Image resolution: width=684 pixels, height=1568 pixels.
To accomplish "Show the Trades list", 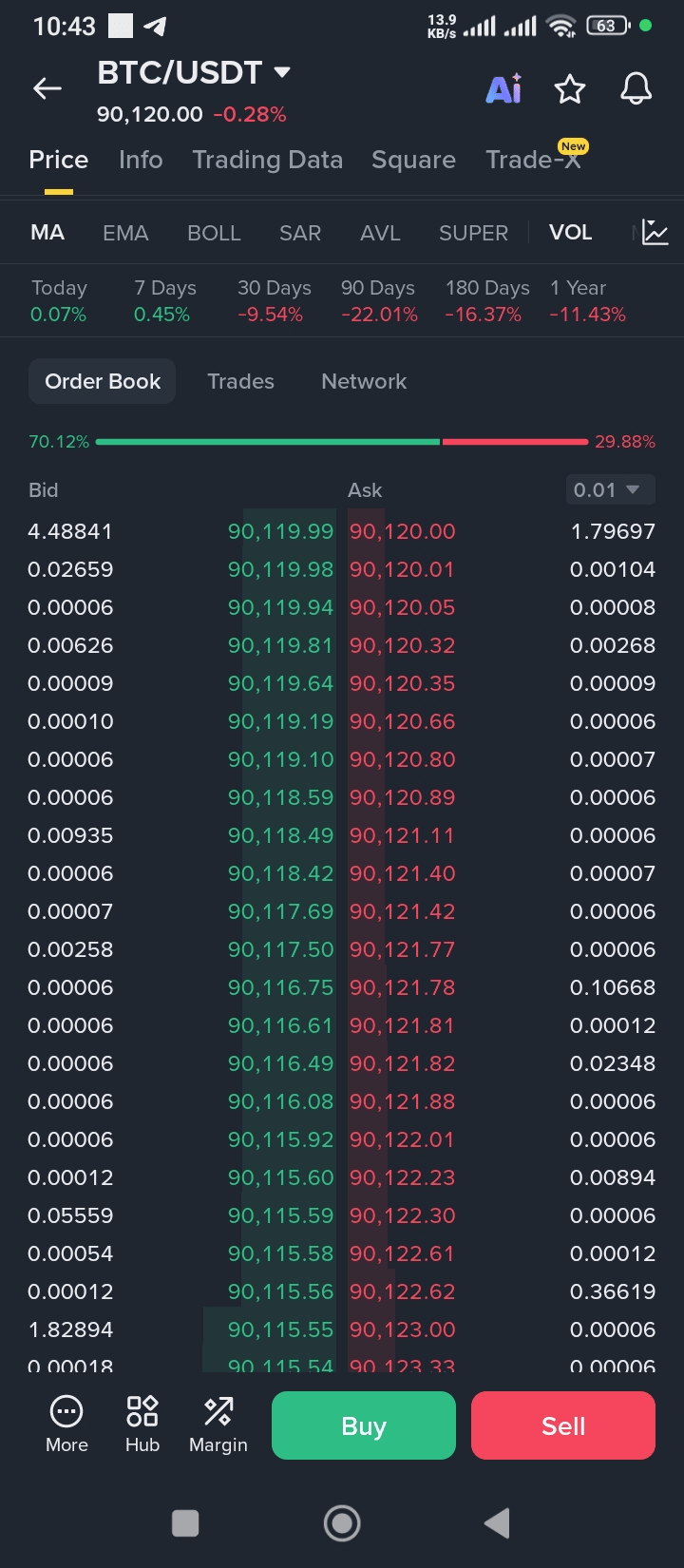I will (x=240, y=381).
